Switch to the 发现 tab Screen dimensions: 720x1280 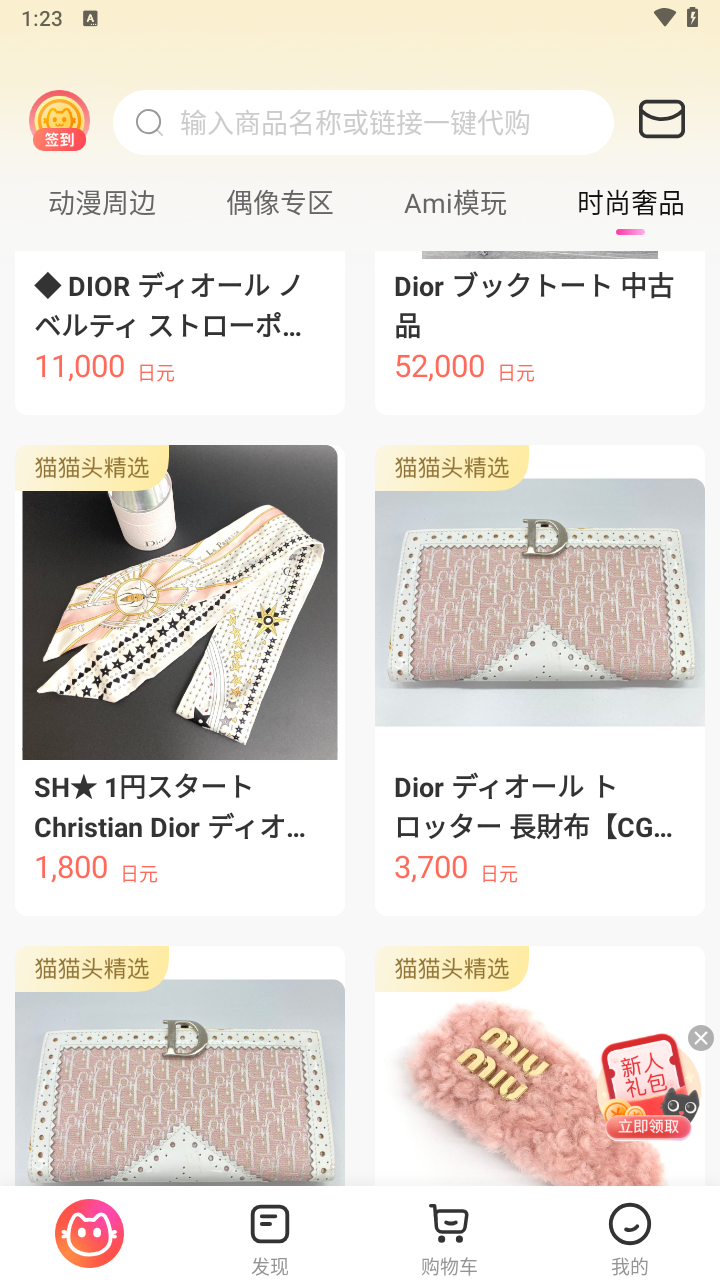tap(270, 1238)
